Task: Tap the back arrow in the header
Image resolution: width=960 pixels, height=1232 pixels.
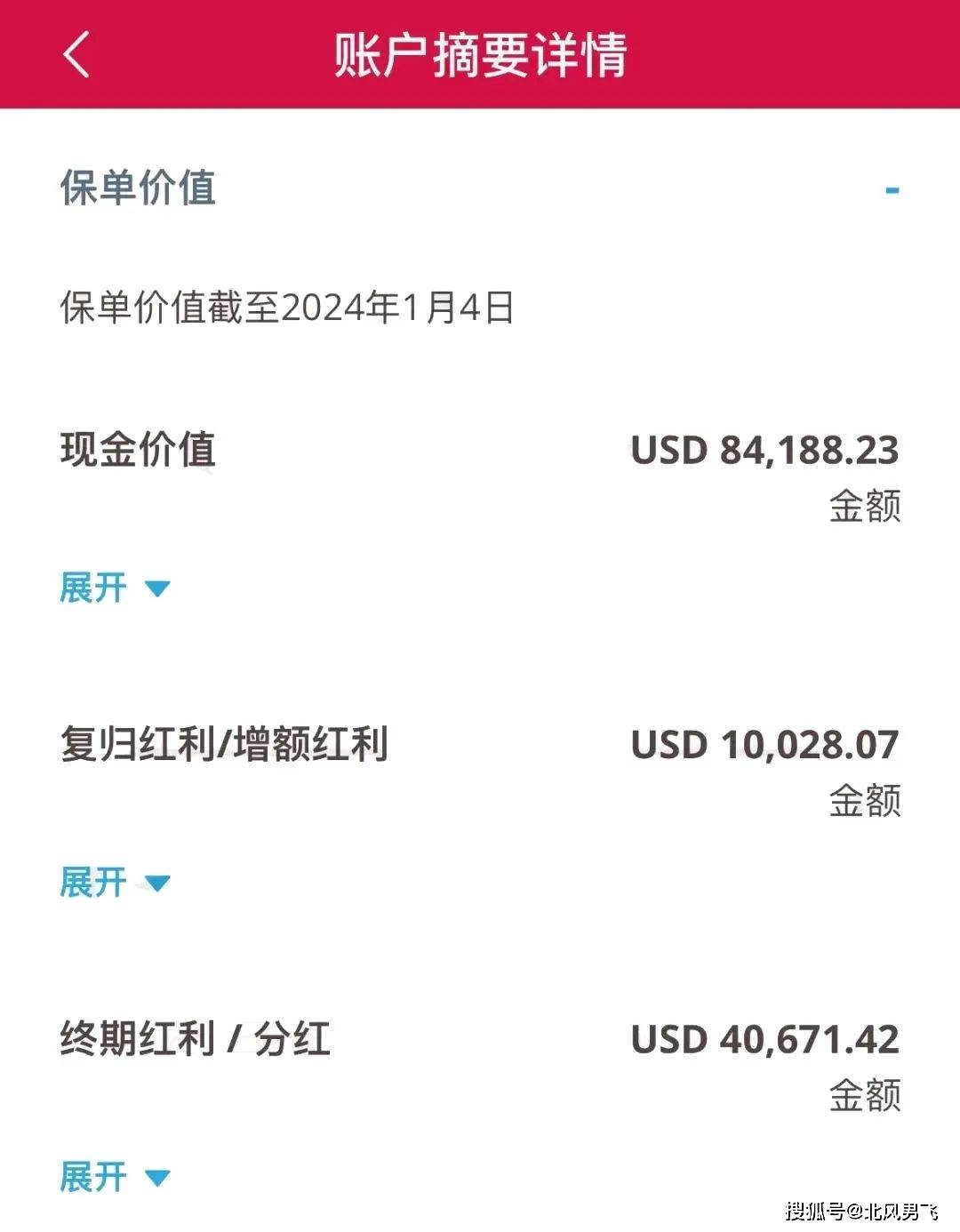Action: pyautogui.click(x=76, y=55)
